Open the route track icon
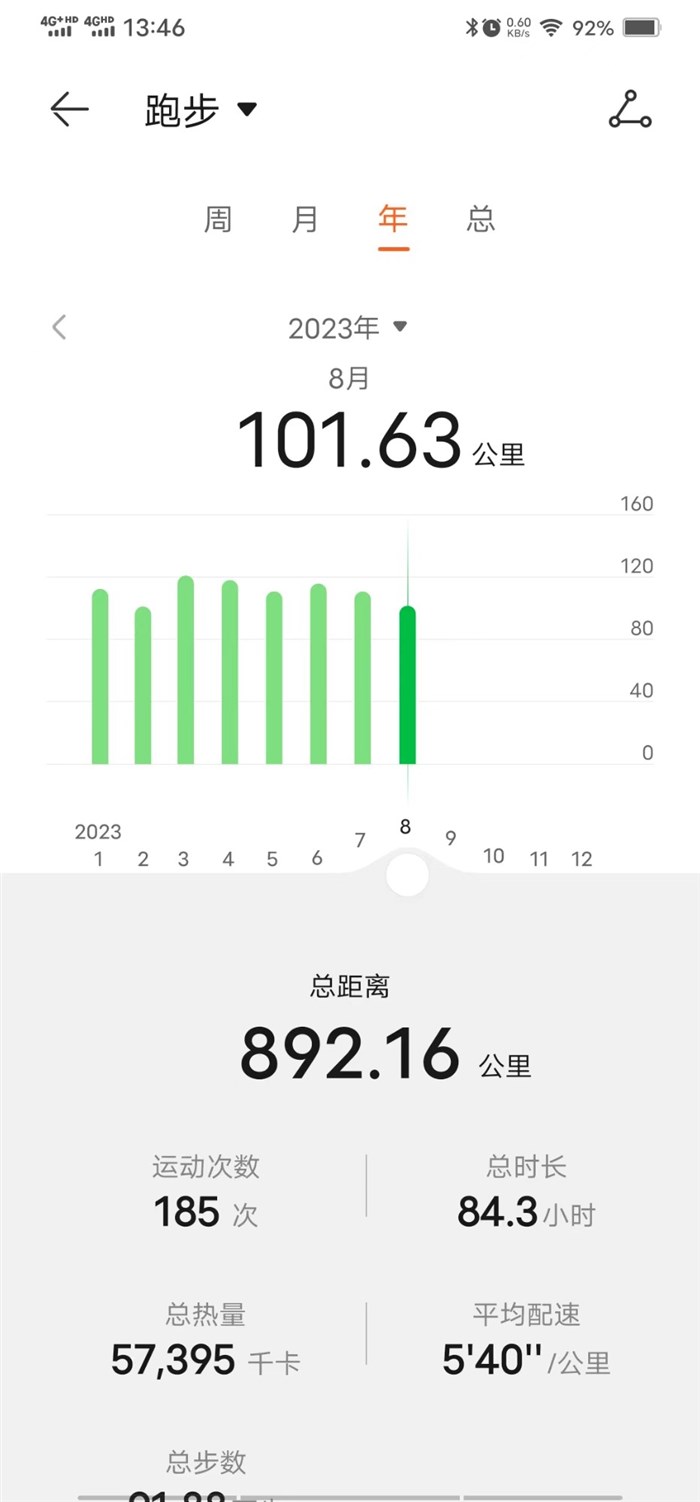Viewport: 700px width, 1502px height. click(x=630, y=109)
